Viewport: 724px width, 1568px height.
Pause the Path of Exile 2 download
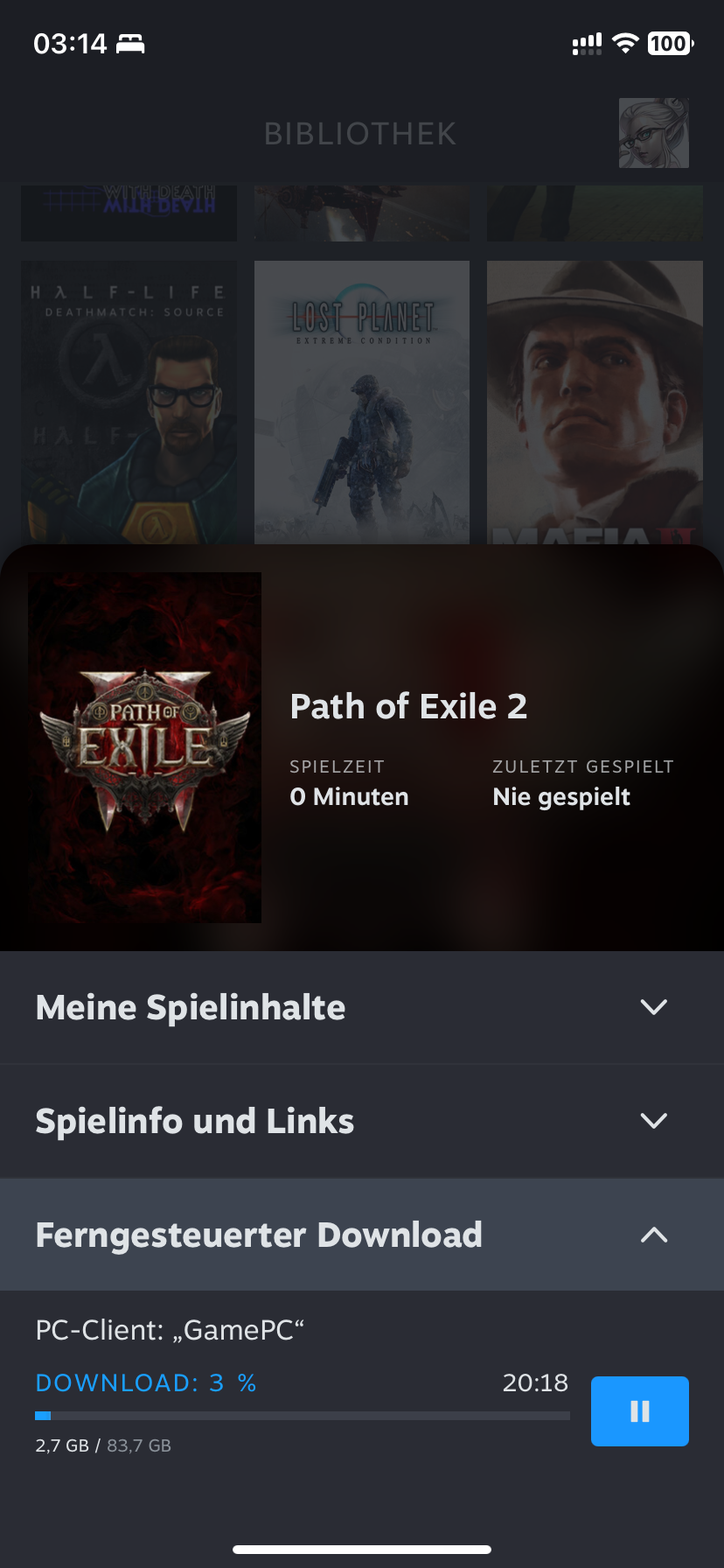[639, 1410]
